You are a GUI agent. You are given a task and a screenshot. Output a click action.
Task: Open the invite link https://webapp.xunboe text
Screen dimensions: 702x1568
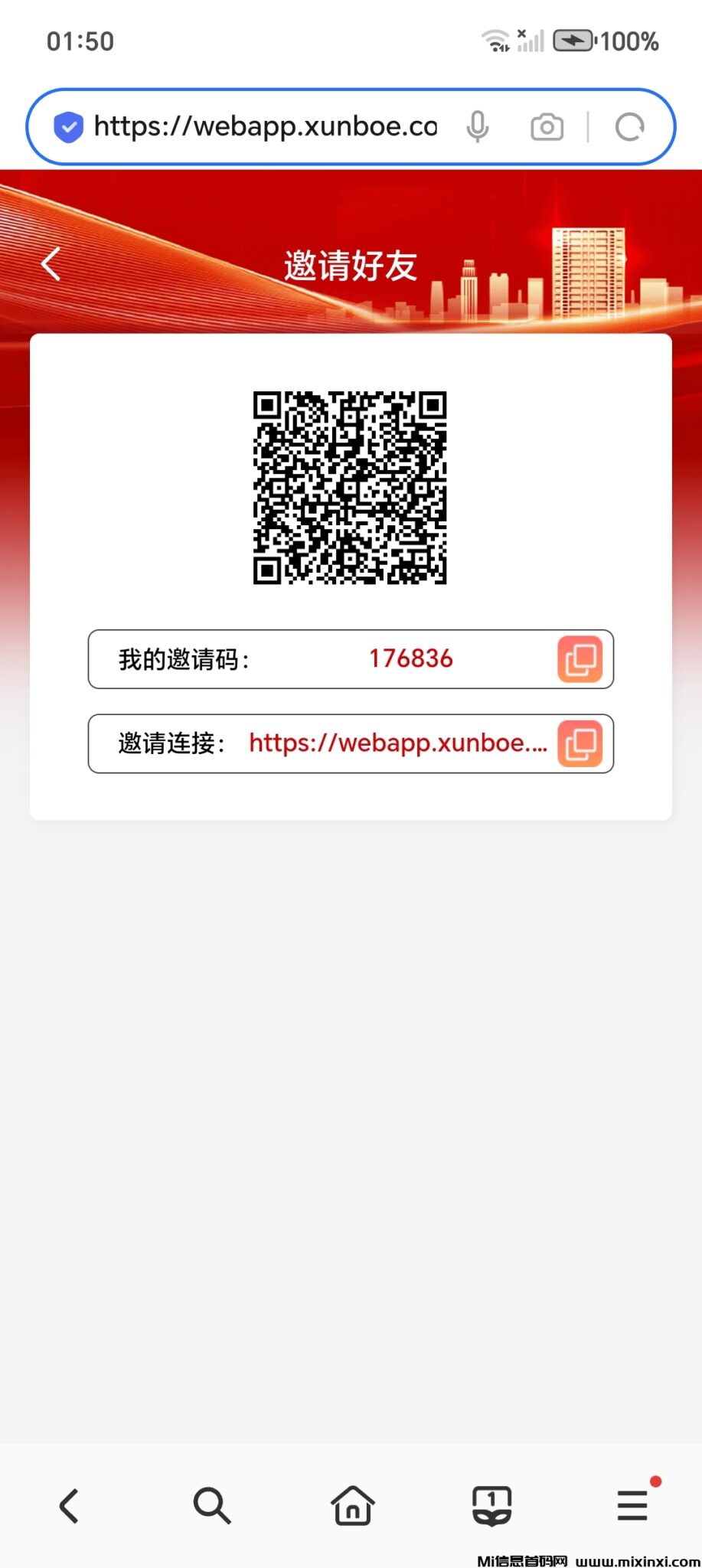click(x=398, y=743)
